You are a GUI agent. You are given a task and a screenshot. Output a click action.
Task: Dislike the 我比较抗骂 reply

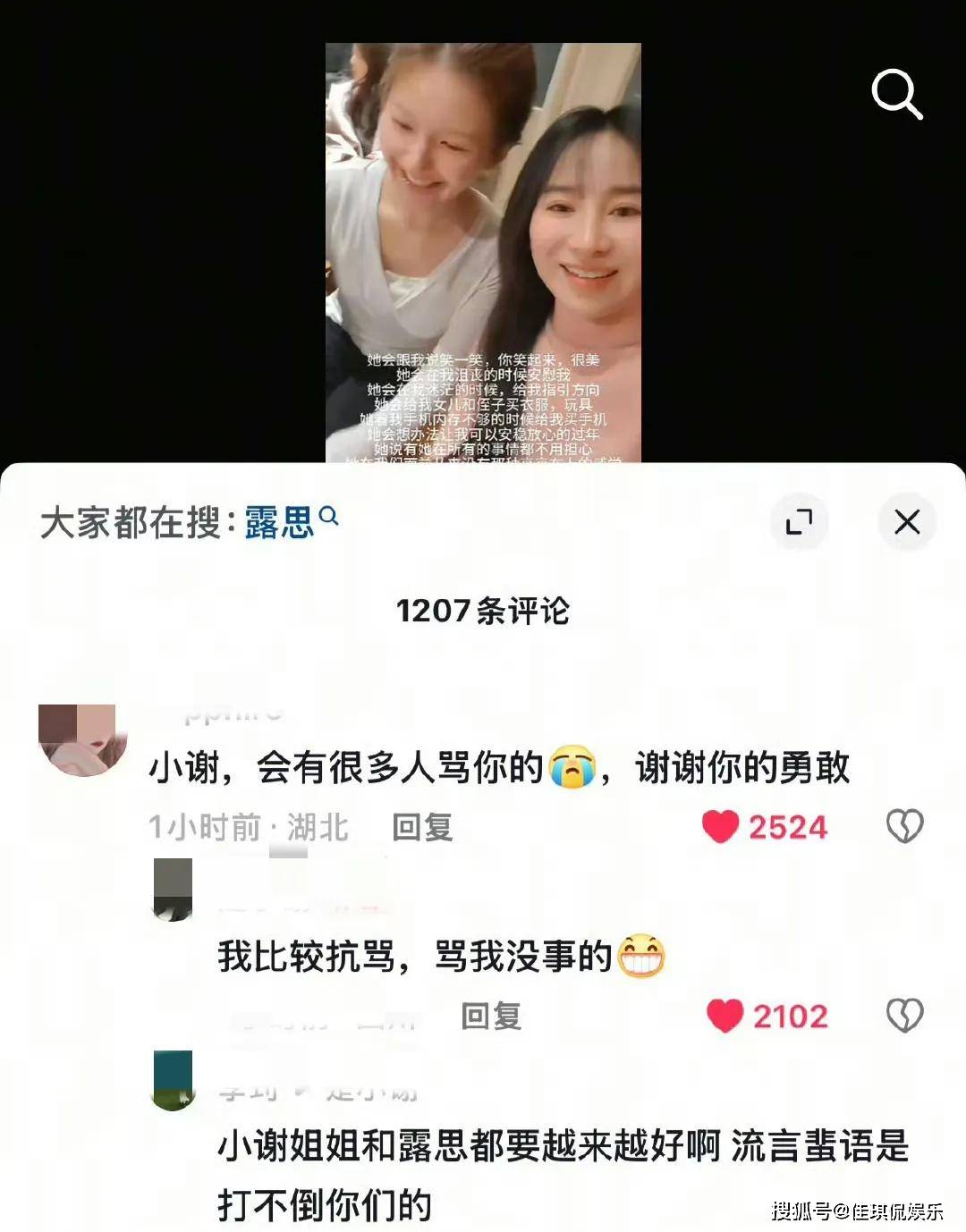904,1017
